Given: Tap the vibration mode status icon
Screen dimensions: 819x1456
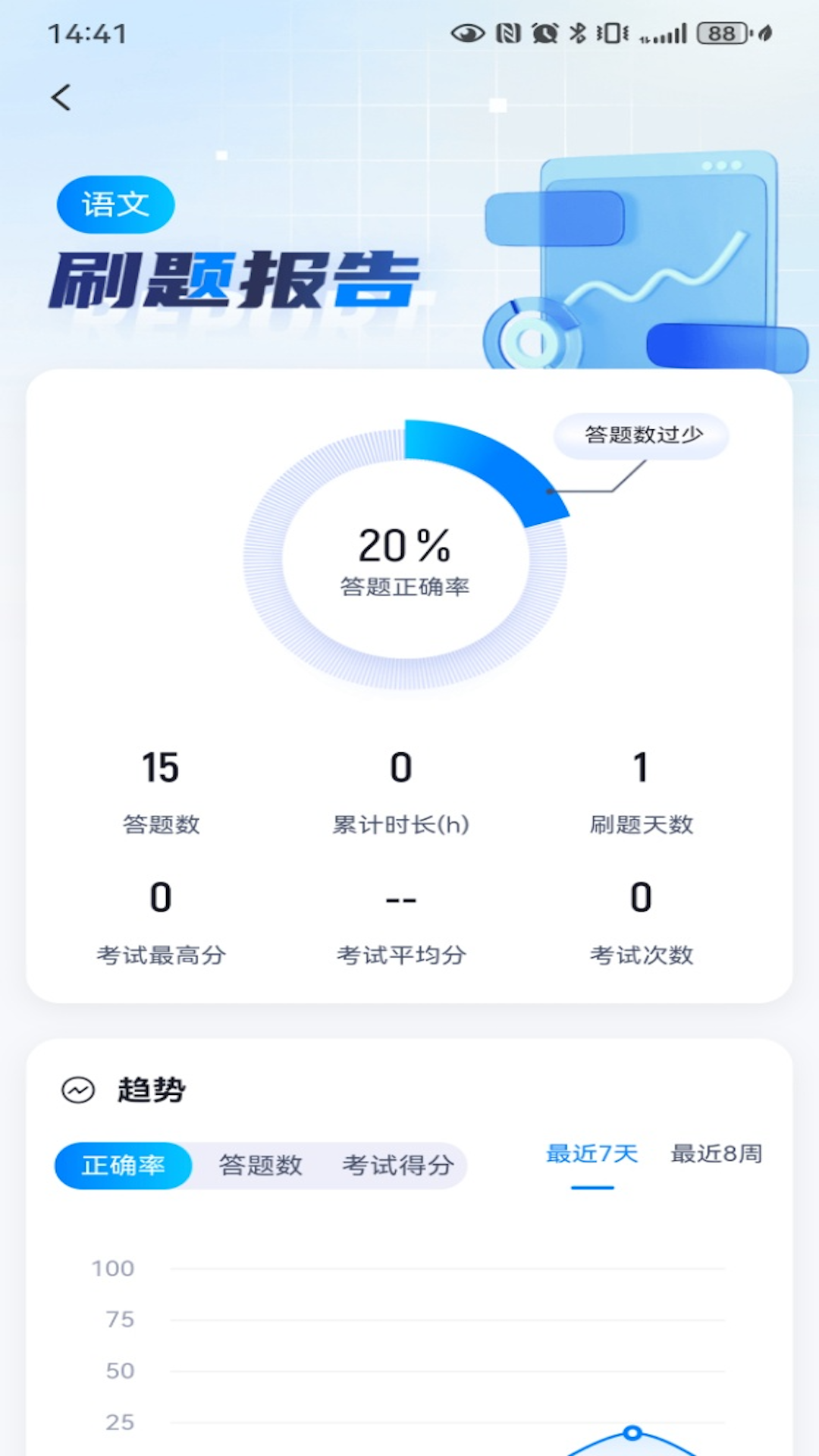Looking at the screenshot, I should click(611, 33).
